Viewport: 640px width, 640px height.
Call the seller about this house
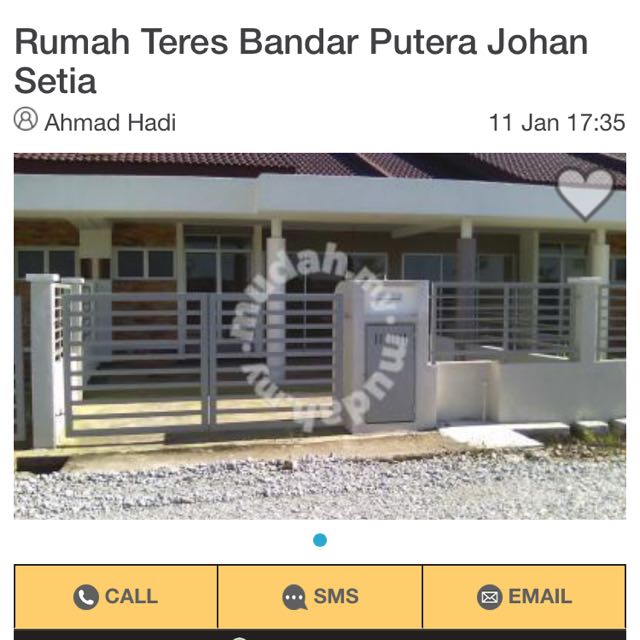pyautogui.click(x=116, y=597)
